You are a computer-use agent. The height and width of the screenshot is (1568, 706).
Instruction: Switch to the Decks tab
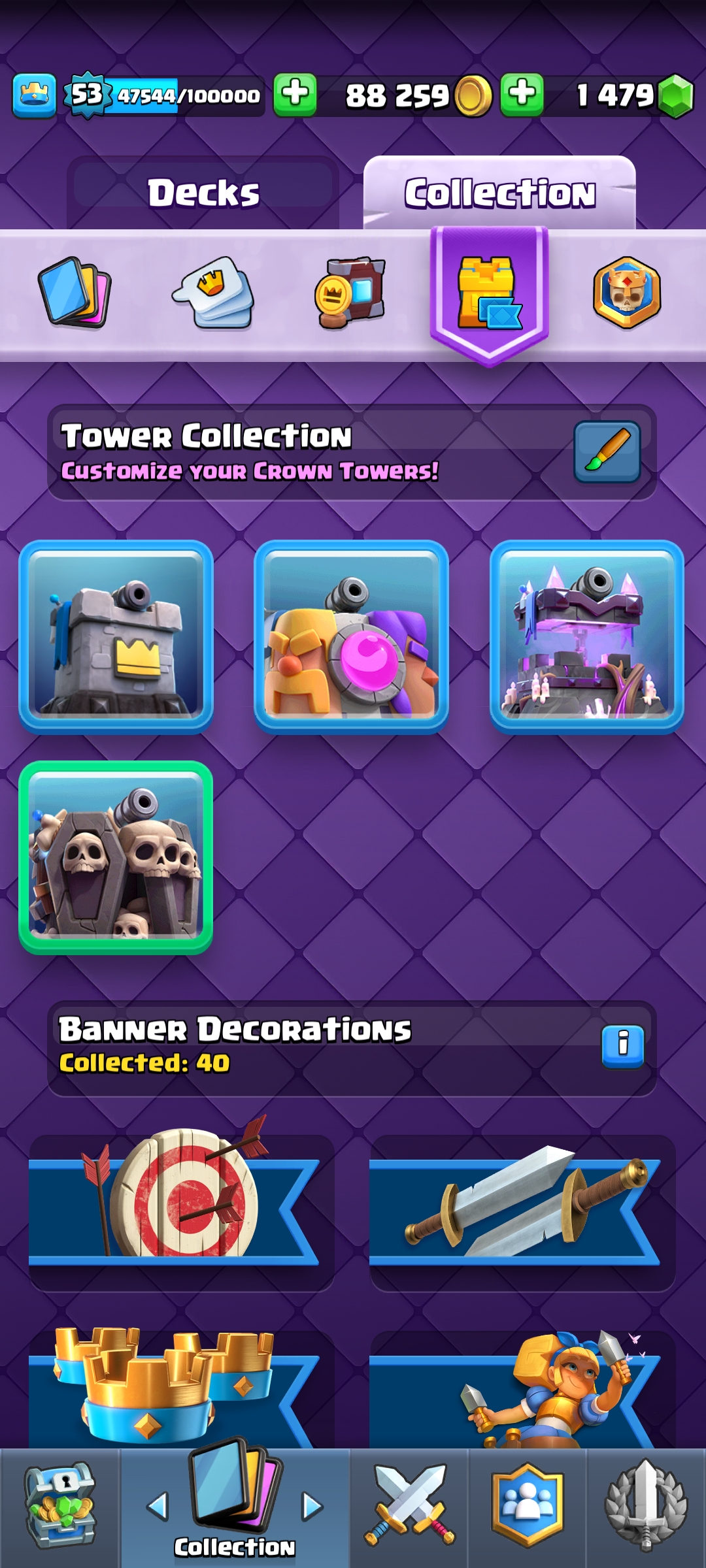click(203, 193)
